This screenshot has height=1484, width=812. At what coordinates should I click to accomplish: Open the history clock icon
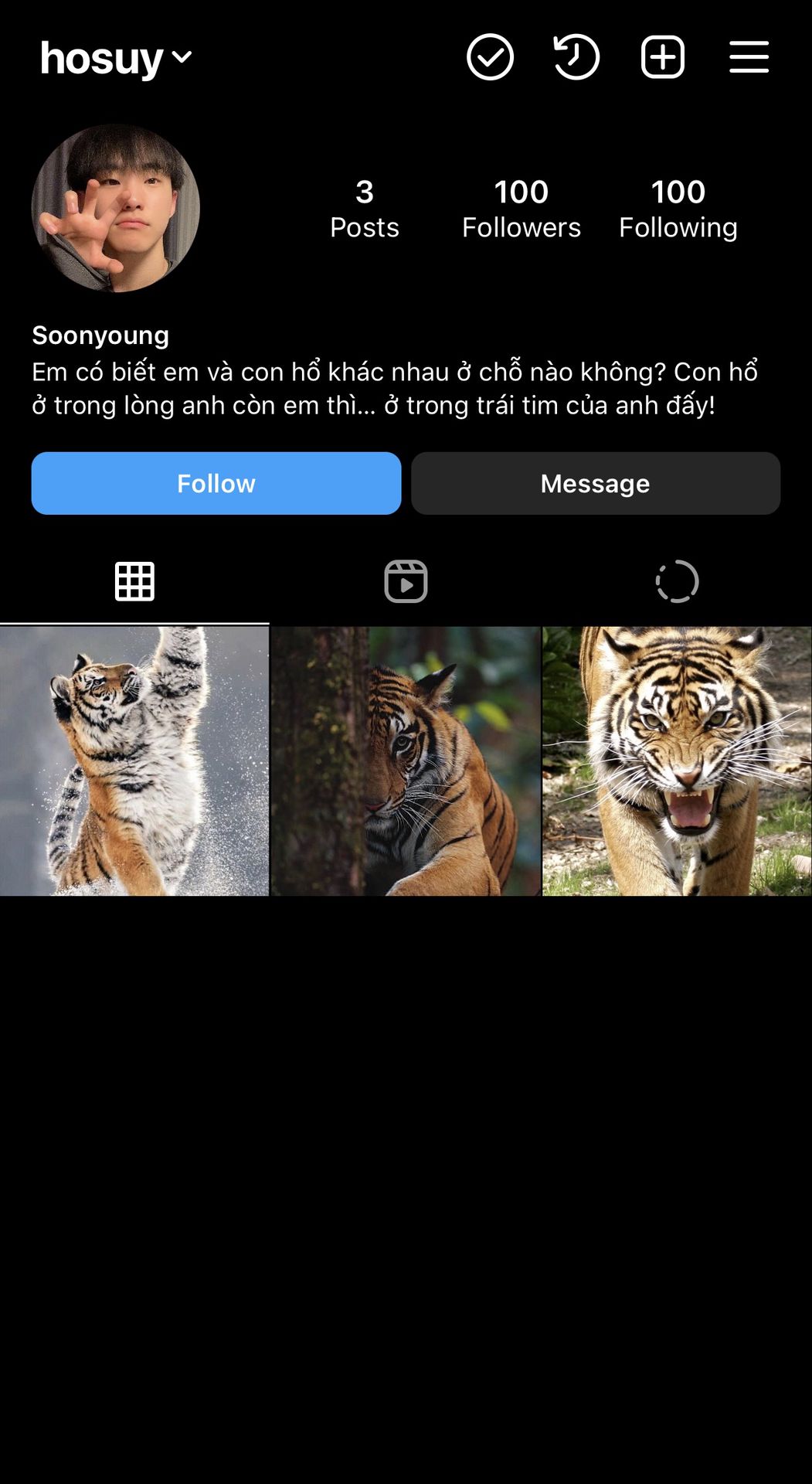[576, 57]
